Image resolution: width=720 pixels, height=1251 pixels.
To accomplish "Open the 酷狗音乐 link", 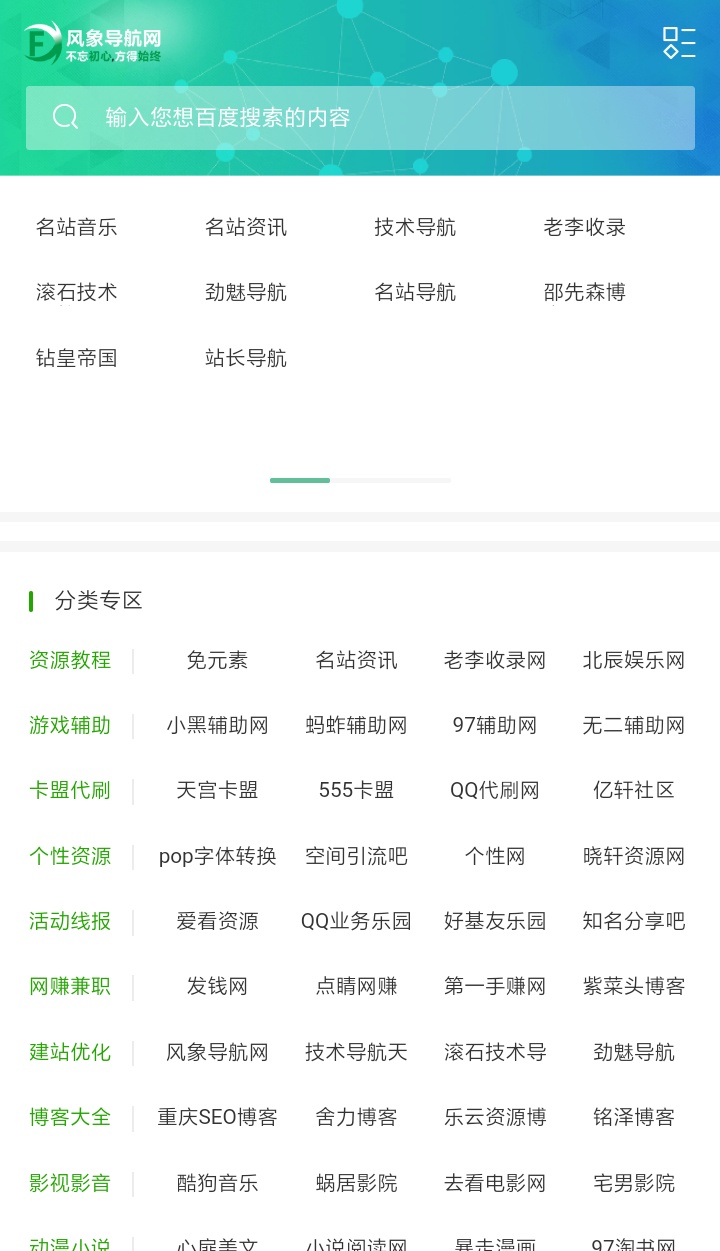I will pos(217,1183).
